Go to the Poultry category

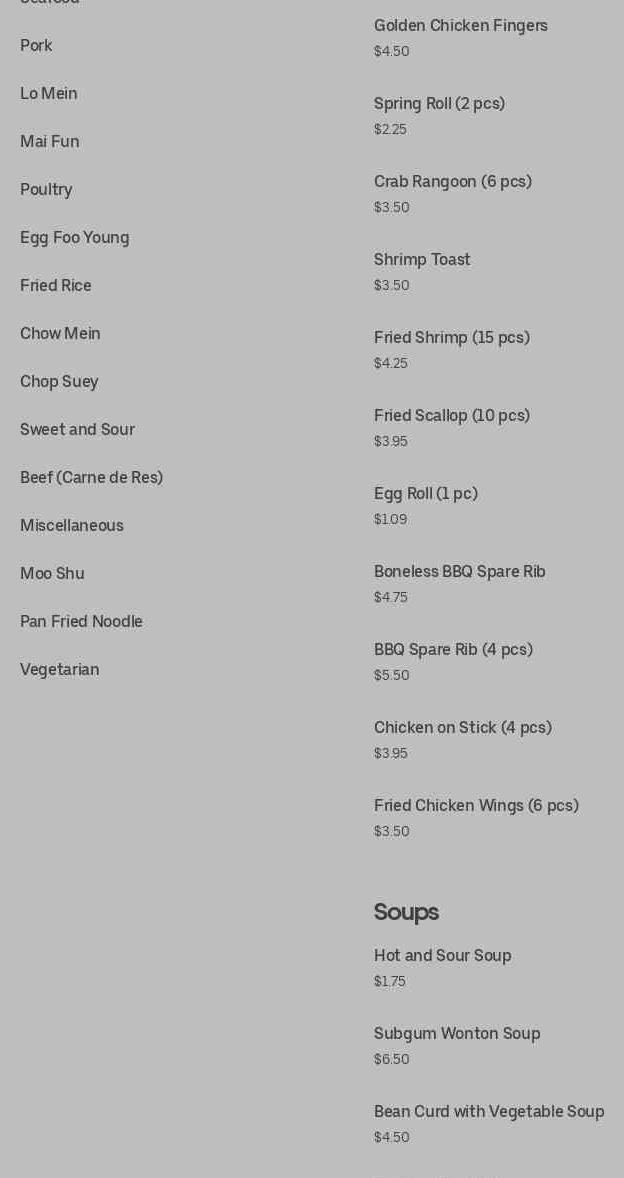(x=46, y=190)
